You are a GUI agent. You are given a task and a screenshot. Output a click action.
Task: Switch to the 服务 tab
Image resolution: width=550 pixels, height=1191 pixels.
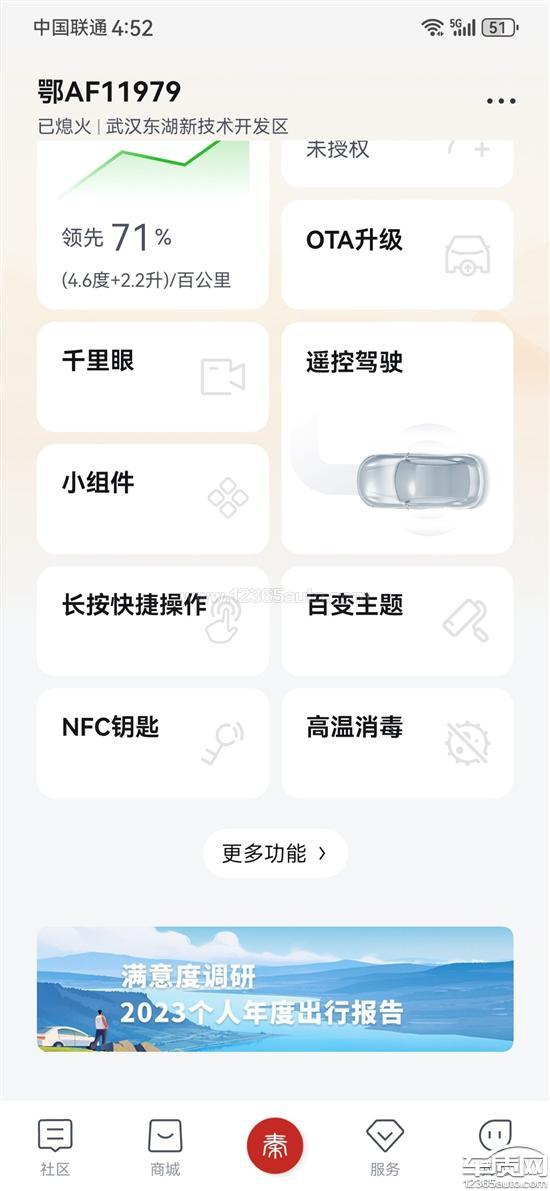[385, 1147]
